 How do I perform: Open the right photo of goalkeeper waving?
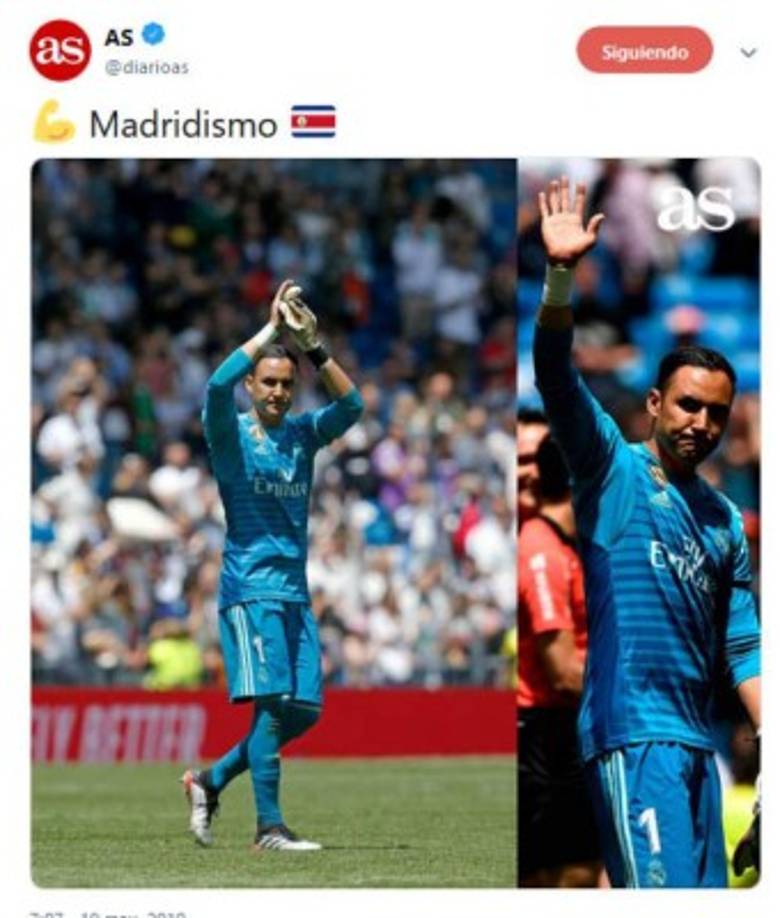tap(639, 522)
